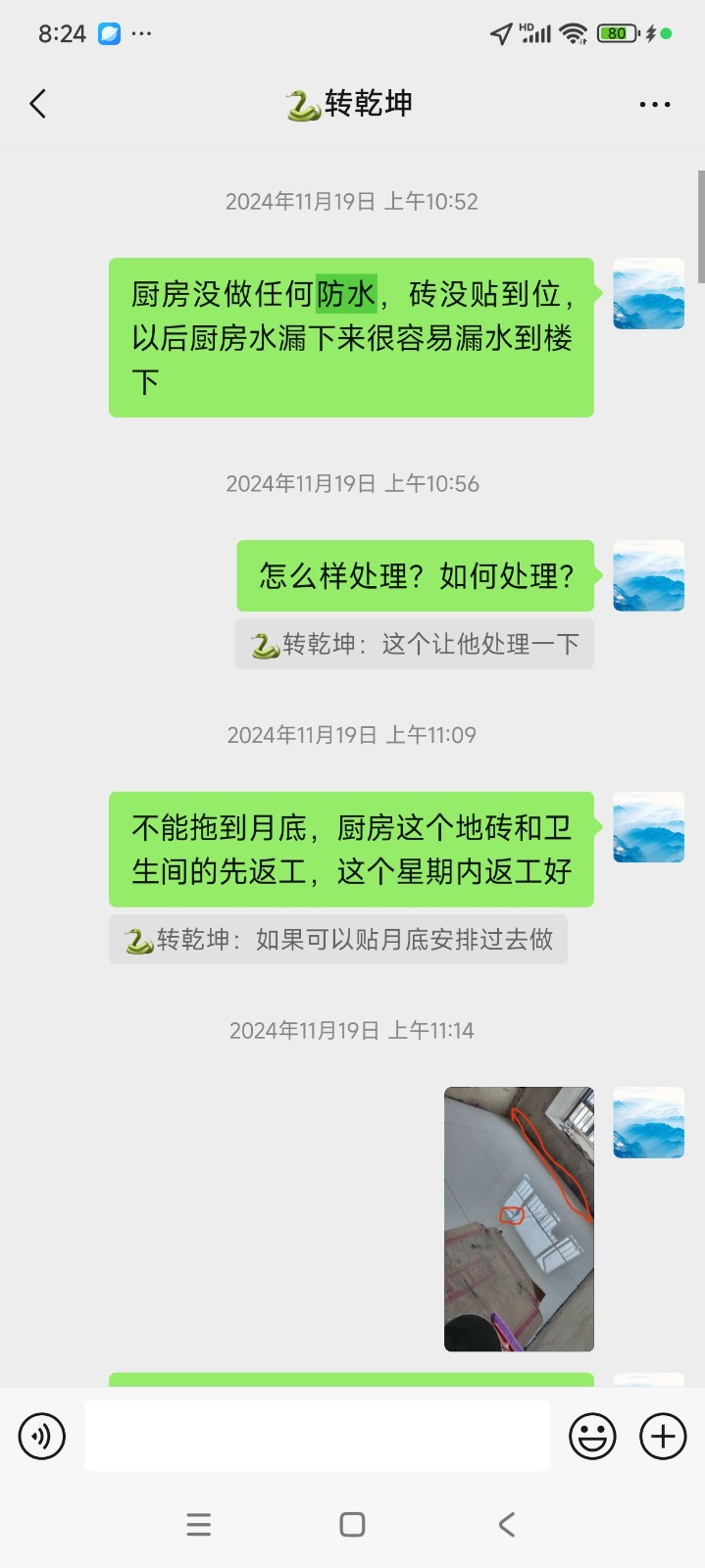
Task: Jump to quoted message "这个让他处理一下"
Action: [x=415, y=644]
